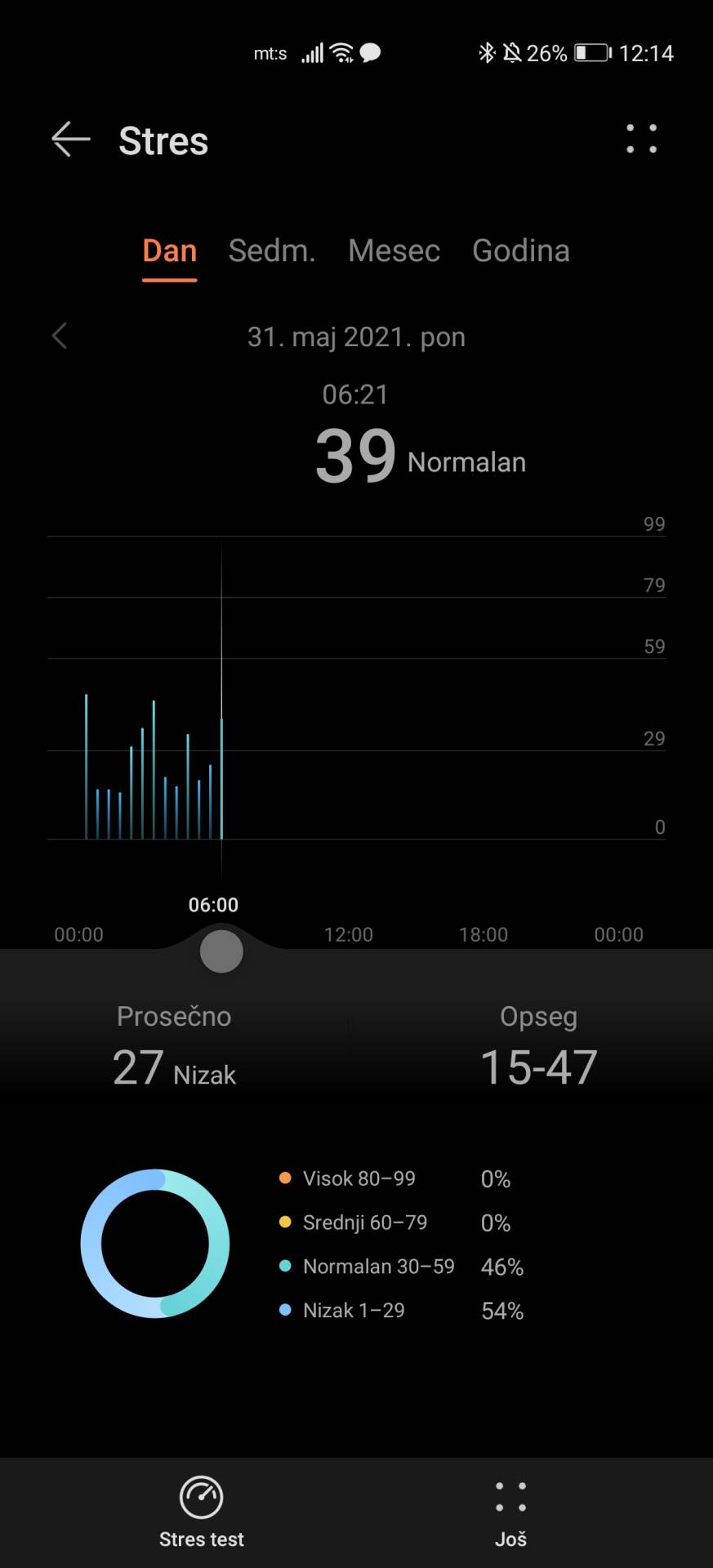
Task: Select the Dan tab
Action: point(170,251)
